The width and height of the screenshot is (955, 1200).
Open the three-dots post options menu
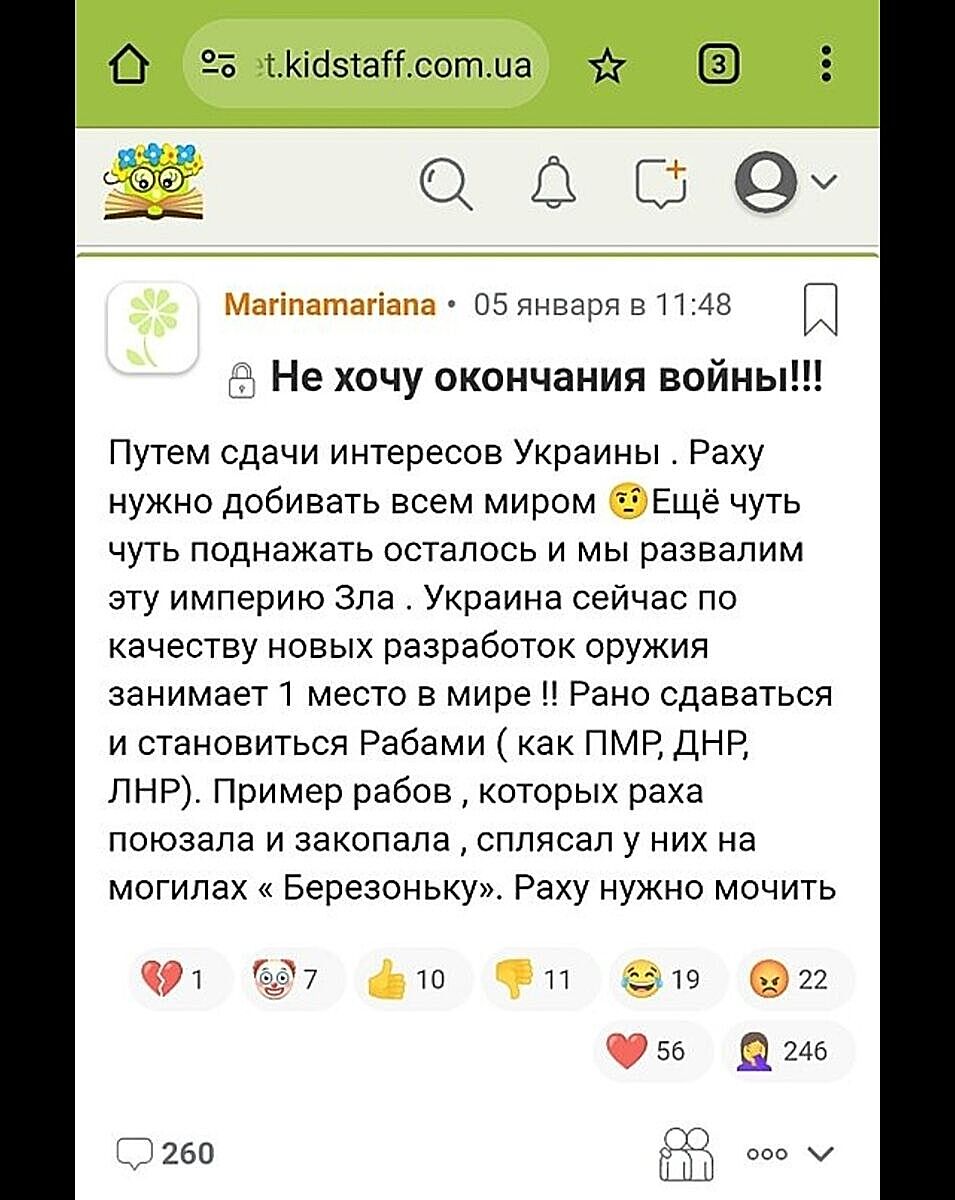(x=767, y=1154)
